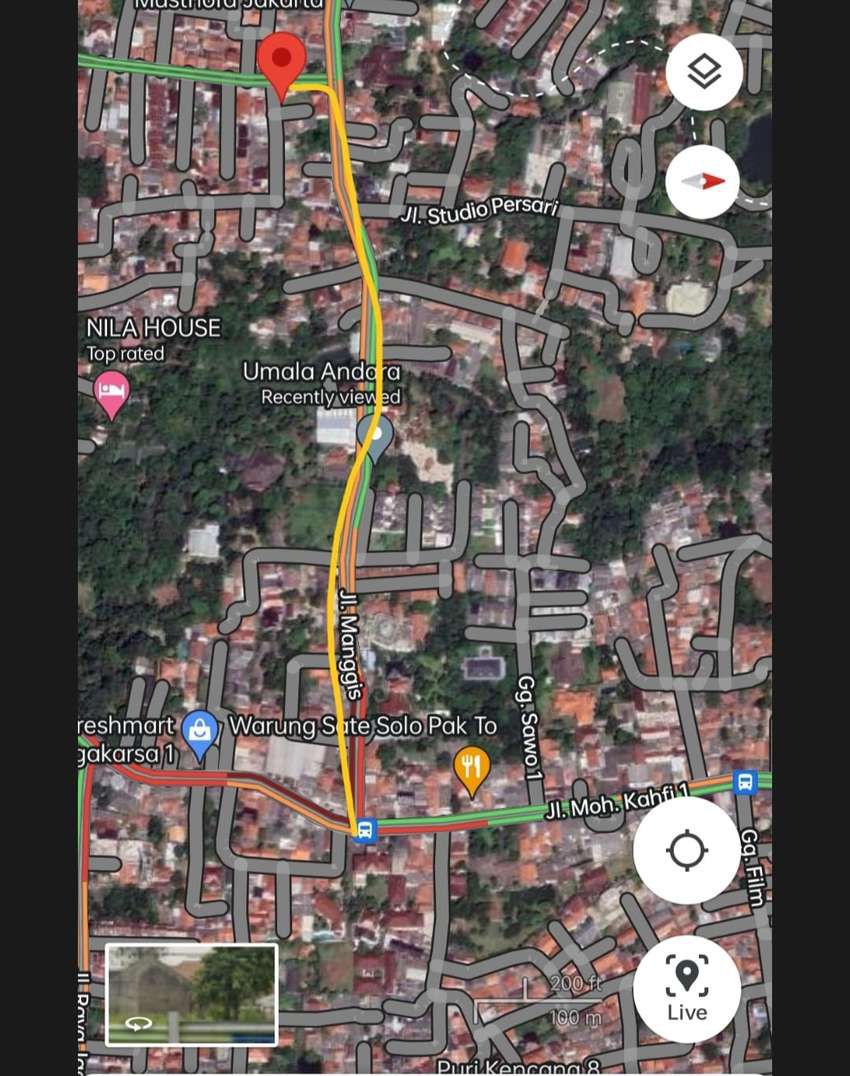850x1076 pixels.
Task: Tap the Umala Andara recently viewed pin
Action: 375,434
